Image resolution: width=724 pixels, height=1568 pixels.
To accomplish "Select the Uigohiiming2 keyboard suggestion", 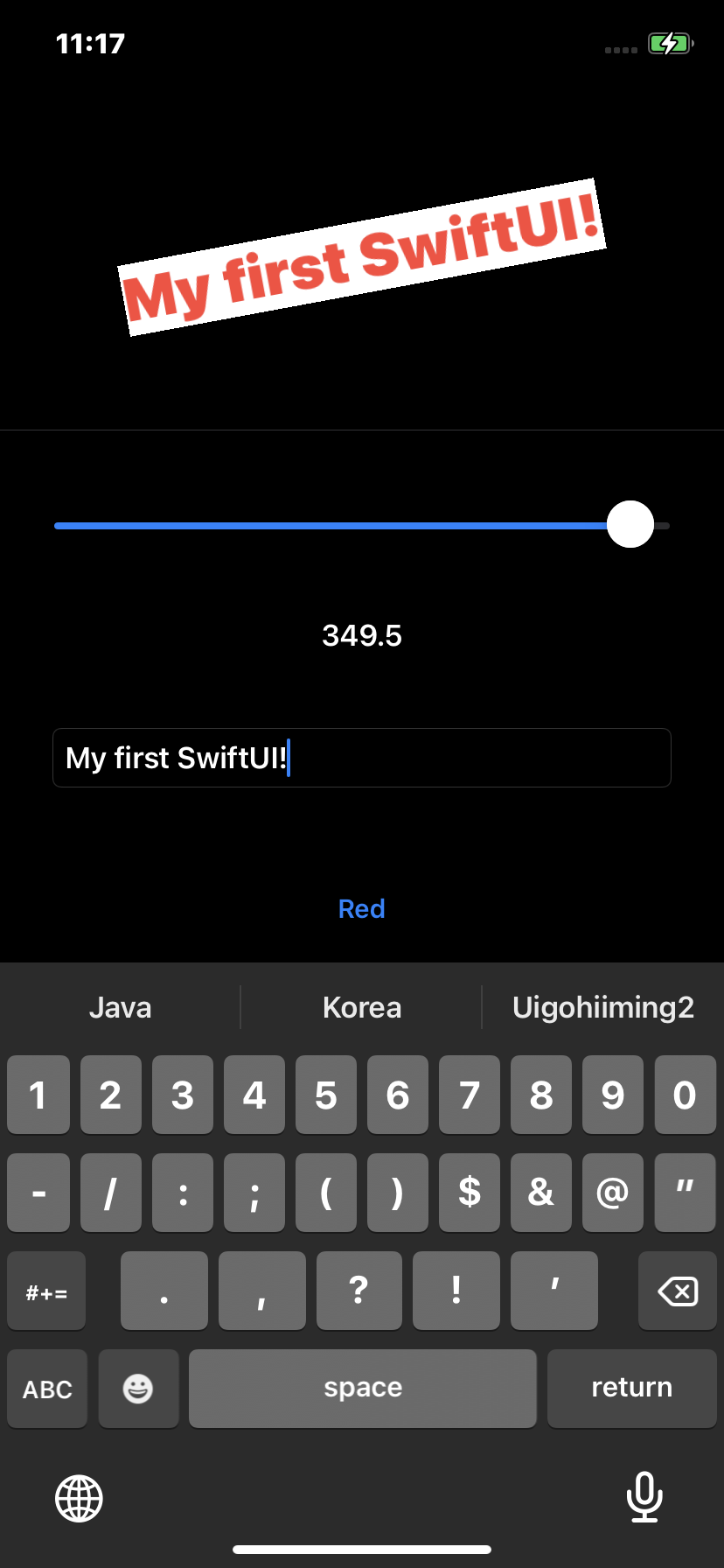I will [602, 1006].
